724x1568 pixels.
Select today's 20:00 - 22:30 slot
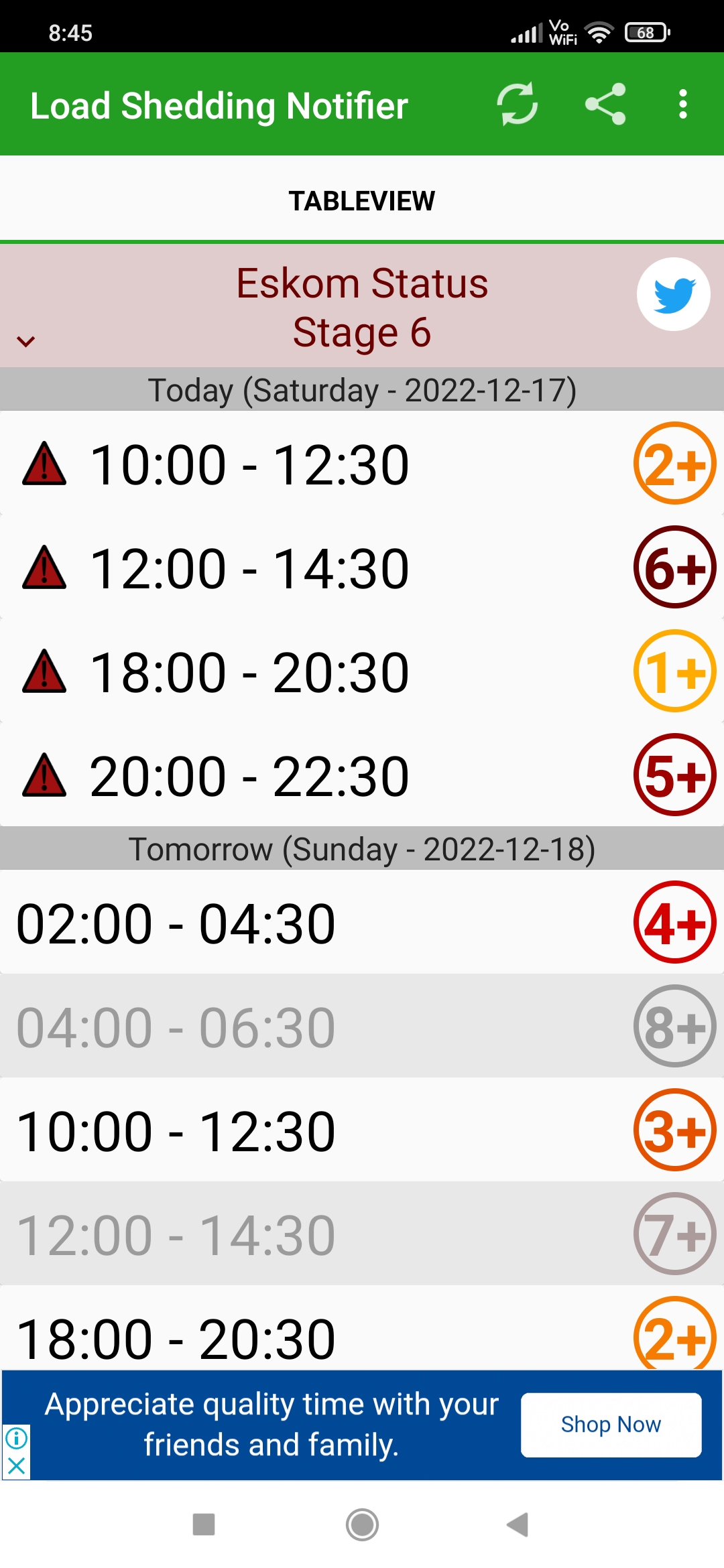point(362,775)
